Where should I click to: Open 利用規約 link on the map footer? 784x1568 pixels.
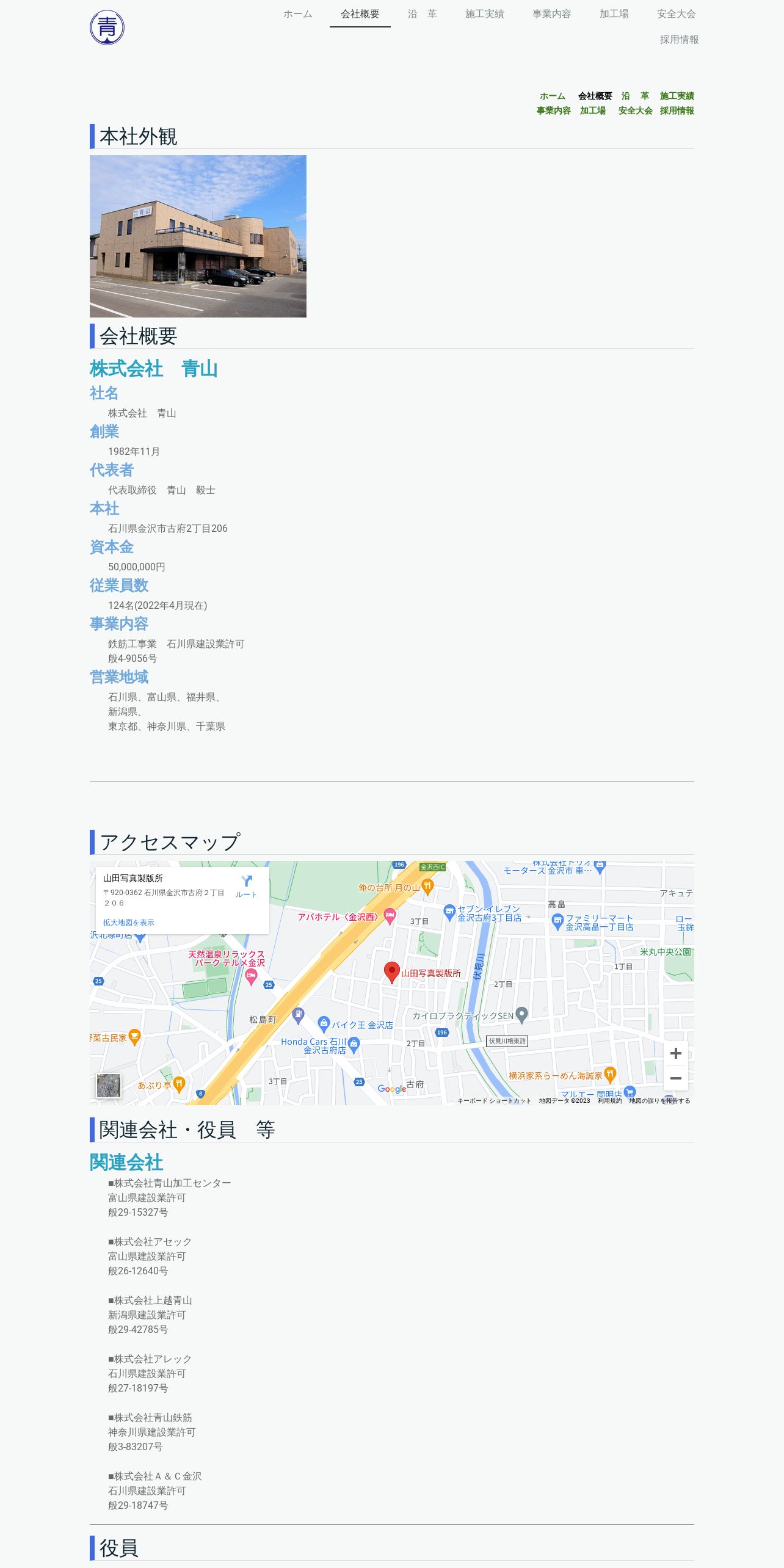[x=610, y=1101]
